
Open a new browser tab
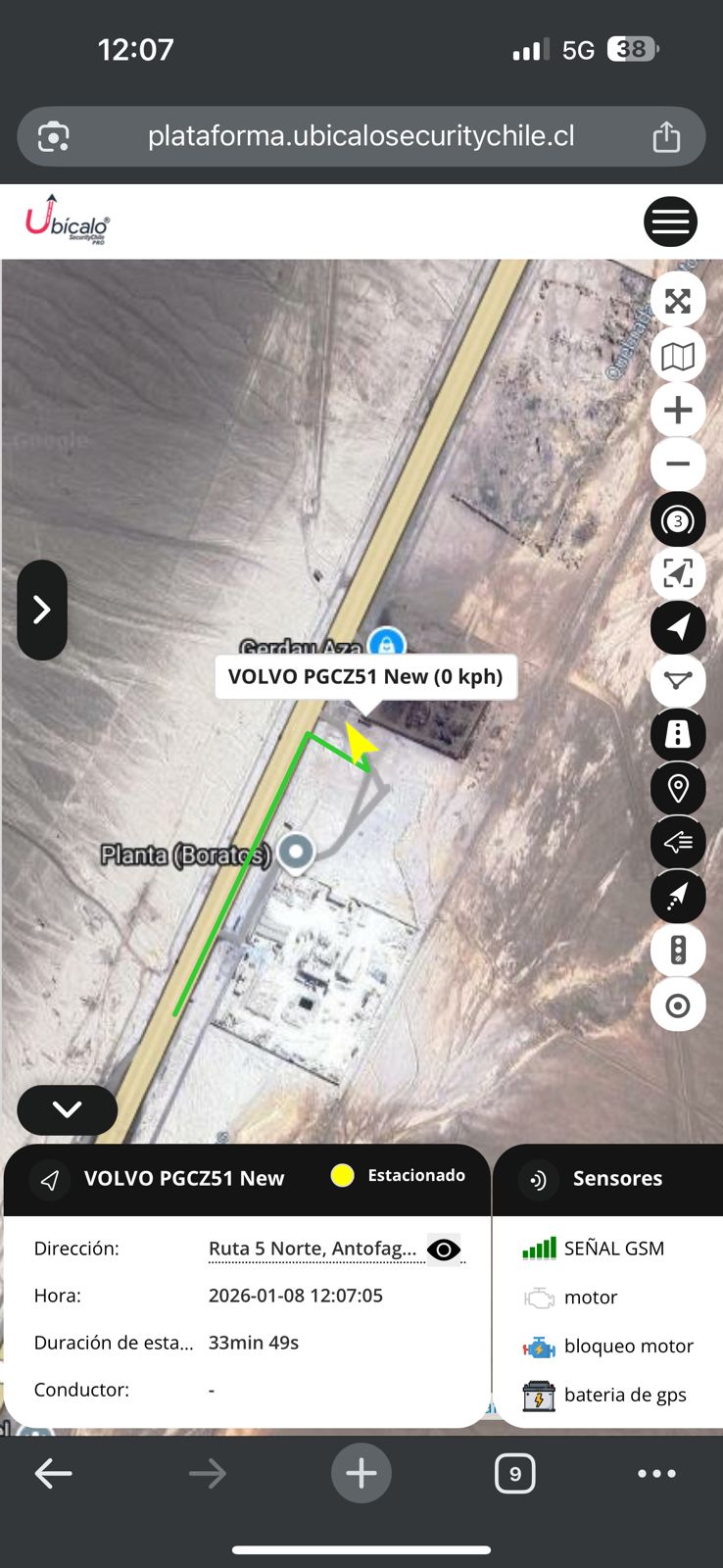pos(361,1473)
